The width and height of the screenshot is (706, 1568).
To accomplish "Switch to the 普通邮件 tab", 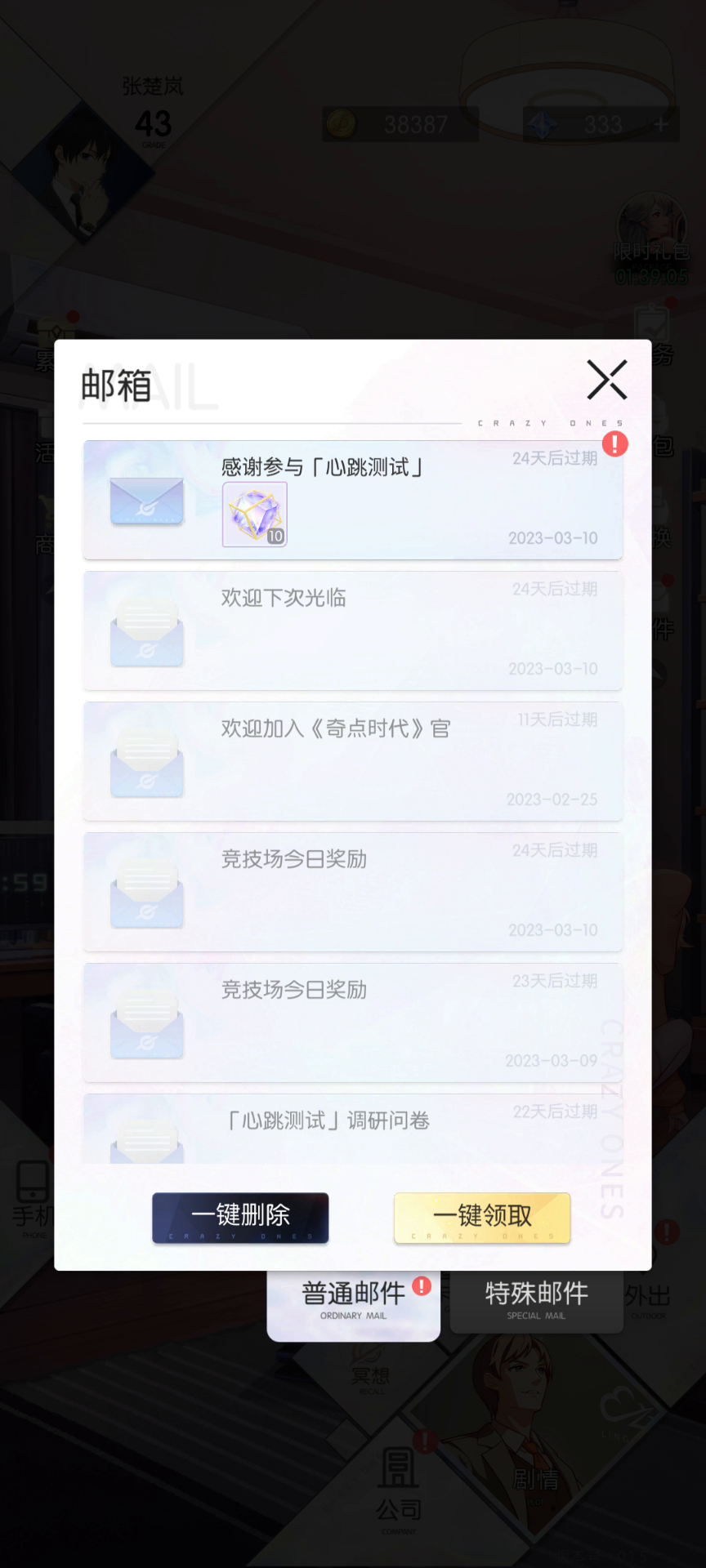I will coord(354,1301).
